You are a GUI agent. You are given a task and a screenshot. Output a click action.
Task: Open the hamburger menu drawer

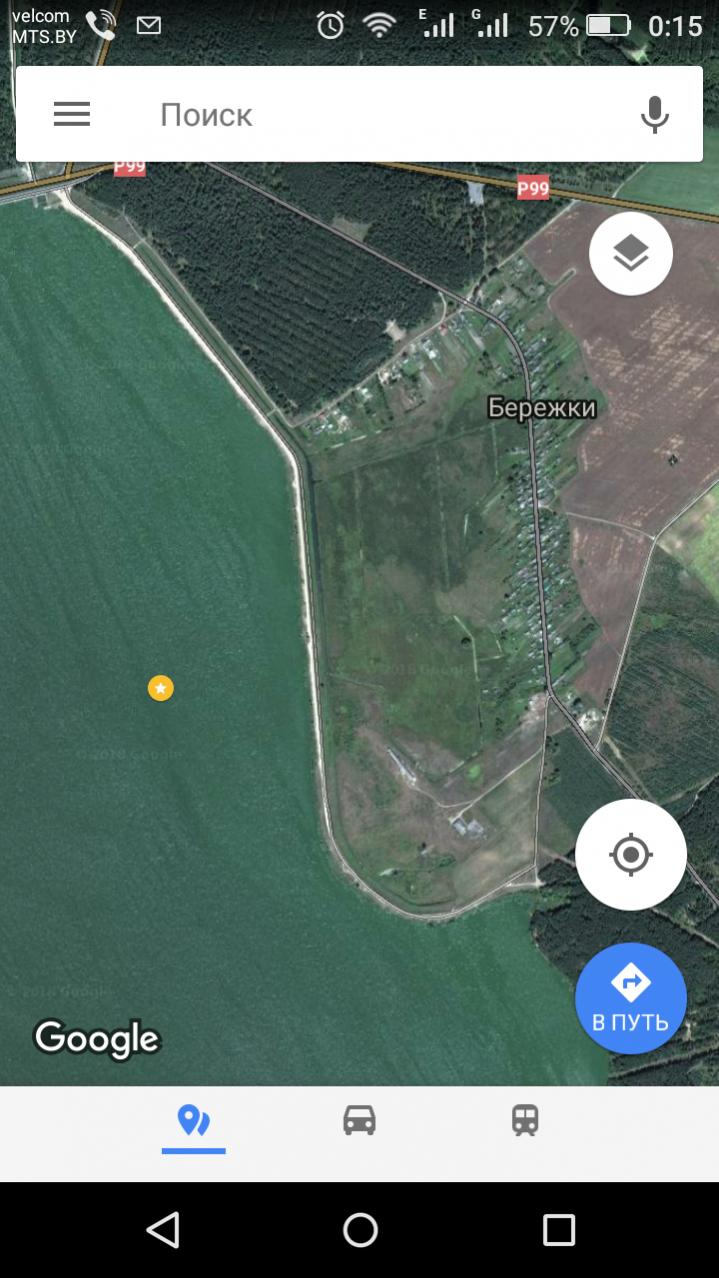point(72,114)
